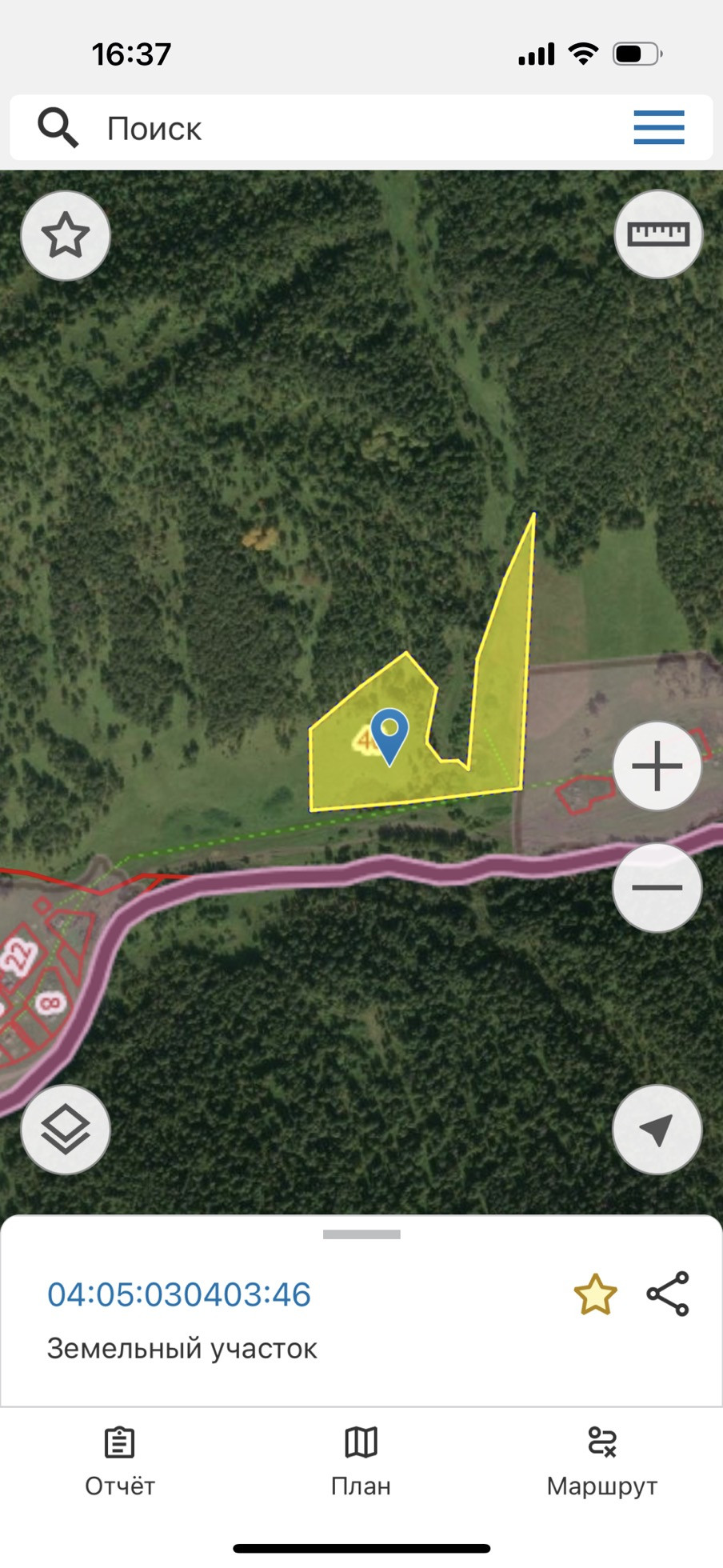Open cadastral number 04:05:030403:46 details
723x1568 pixels.
179,1294
